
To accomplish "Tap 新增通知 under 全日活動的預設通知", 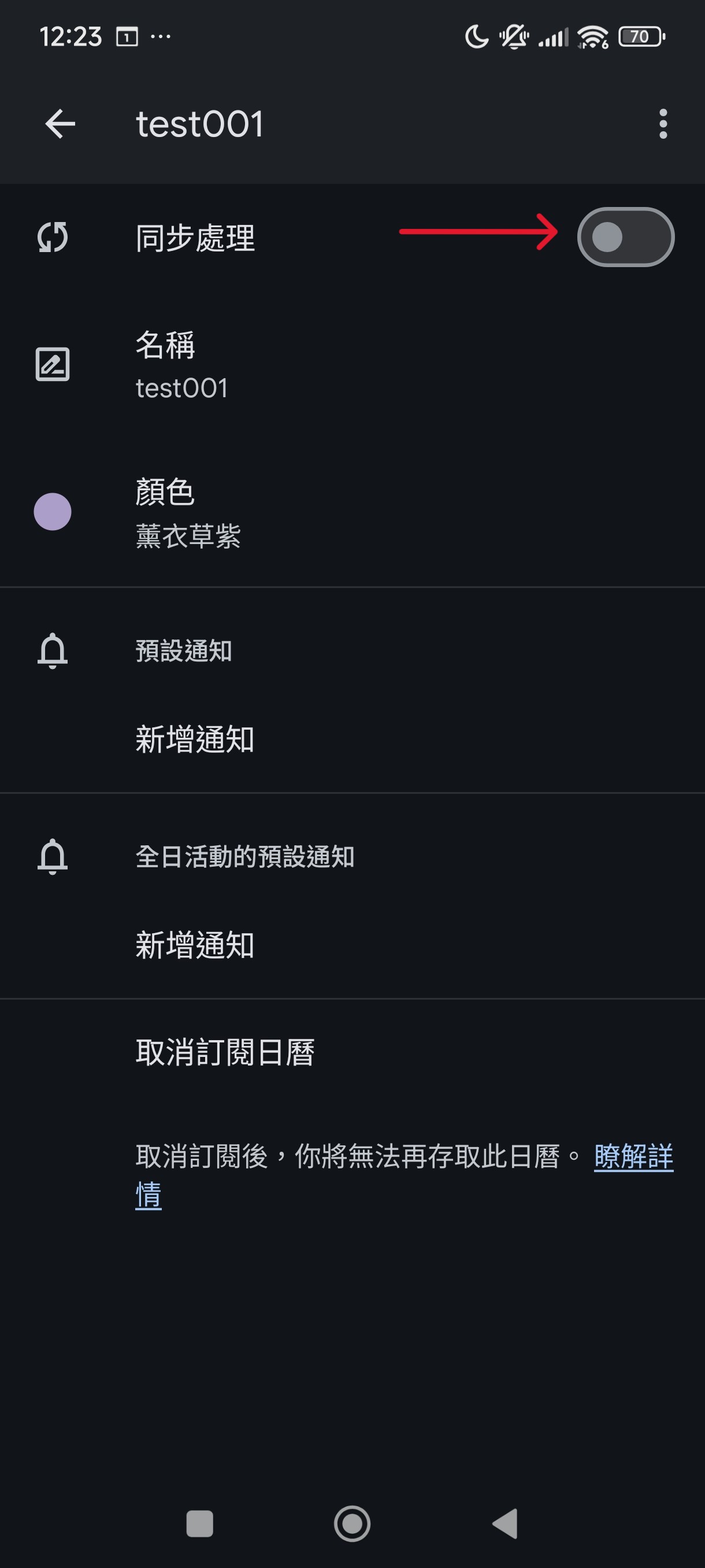I will (x=195, y=945).
